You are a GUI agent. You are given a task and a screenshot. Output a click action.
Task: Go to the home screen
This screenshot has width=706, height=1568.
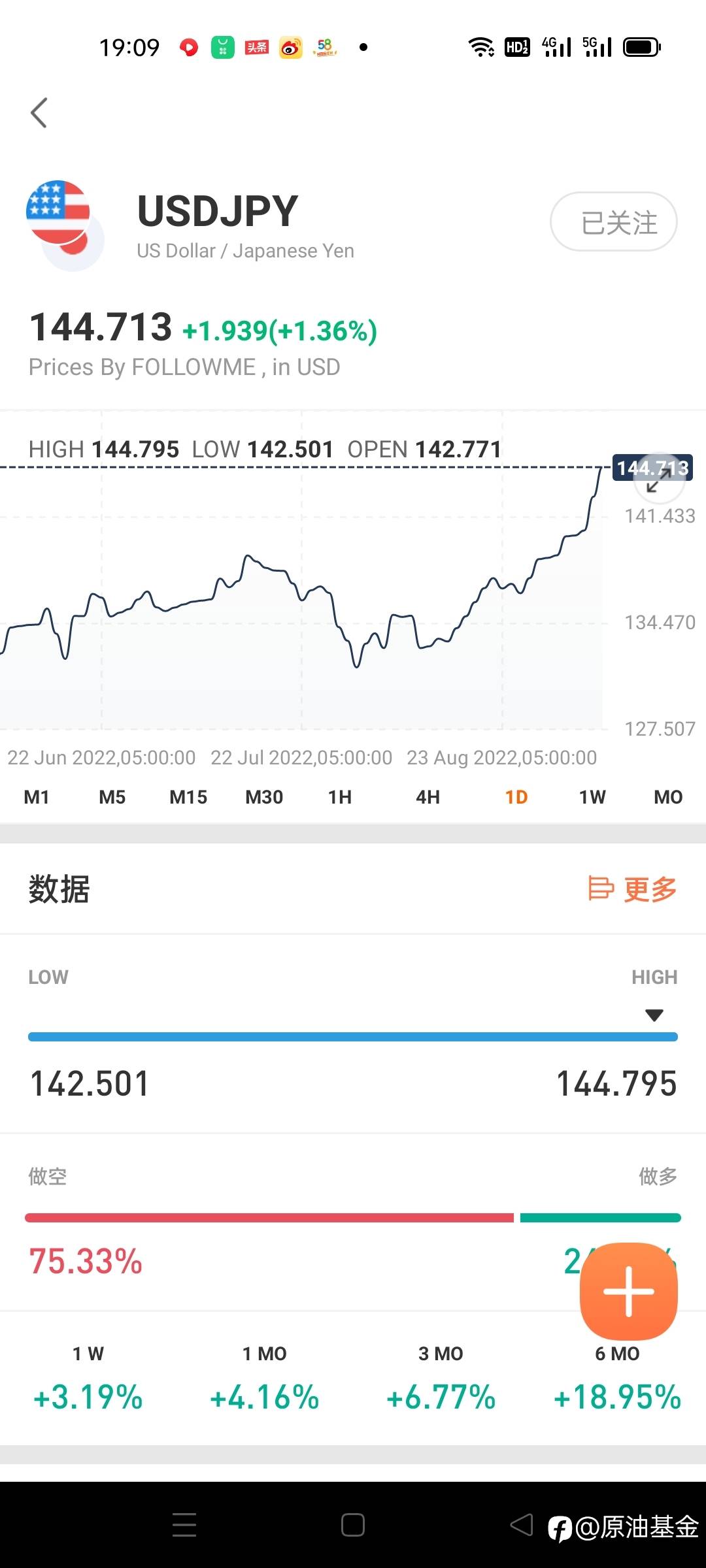click(353, 1525)
